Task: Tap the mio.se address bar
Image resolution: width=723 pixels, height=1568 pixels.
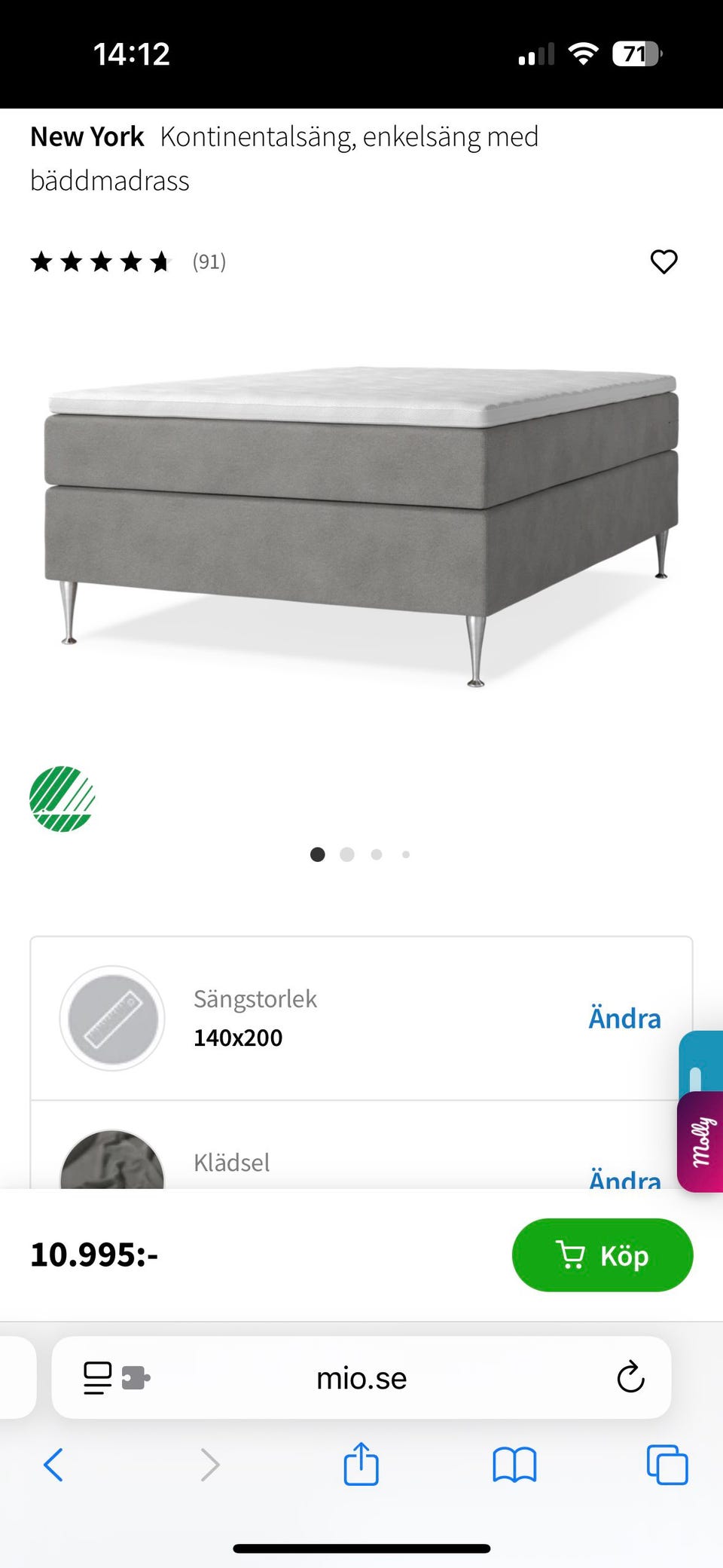Action: [x=361, y=1379]
